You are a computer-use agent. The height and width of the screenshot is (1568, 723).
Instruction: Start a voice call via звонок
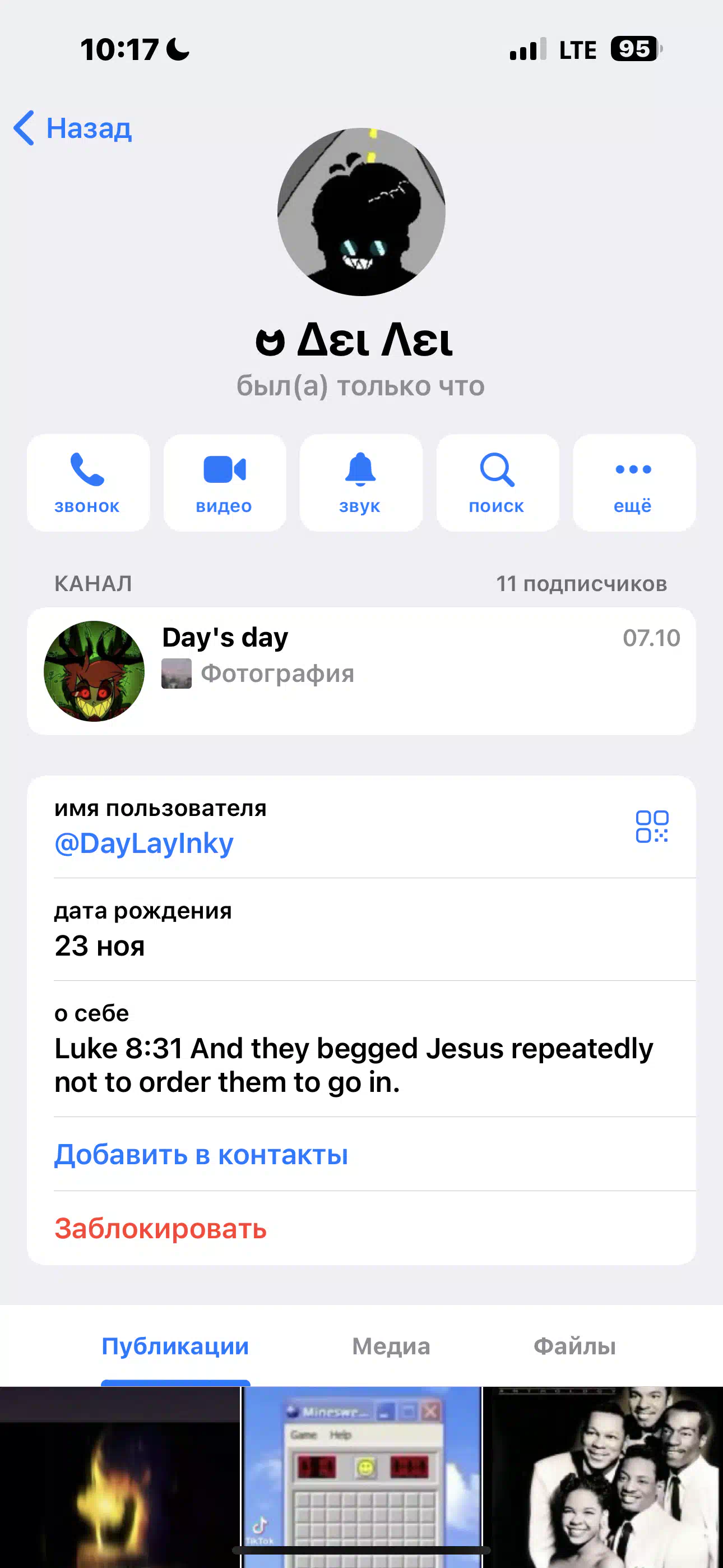[87, 483]
